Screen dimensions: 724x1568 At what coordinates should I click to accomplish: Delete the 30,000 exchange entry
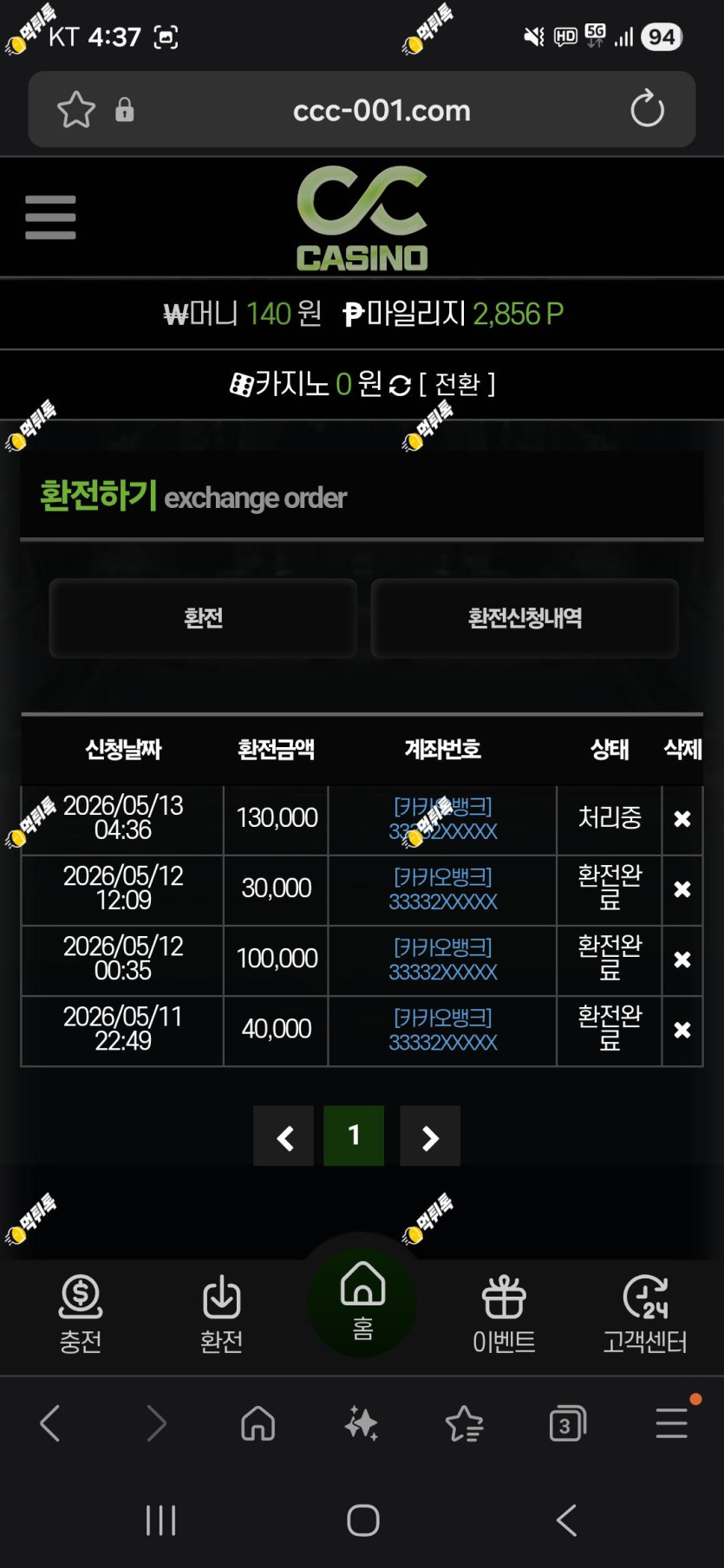[682, 889]
